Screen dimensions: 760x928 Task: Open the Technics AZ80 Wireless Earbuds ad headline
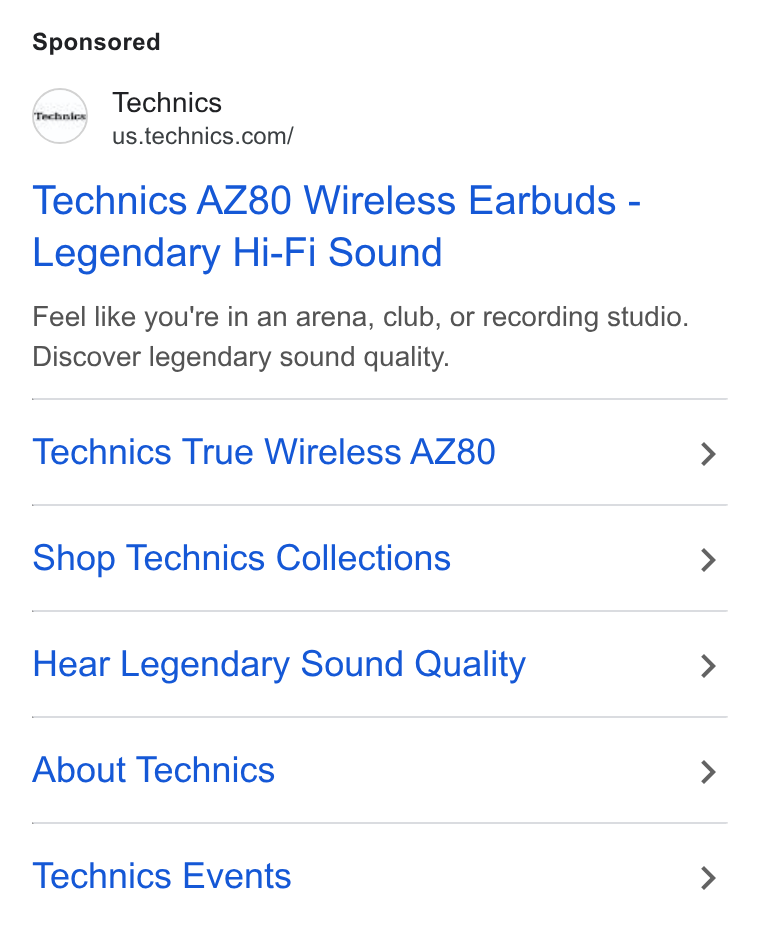(x=336, y=226)
